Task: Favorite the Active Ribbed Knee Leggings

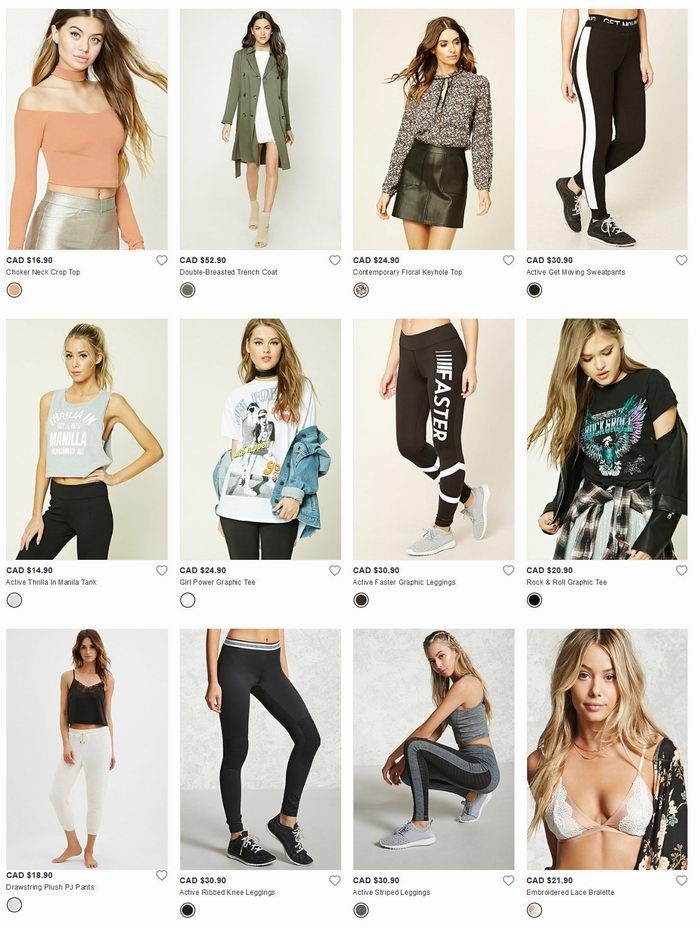Action: (x=335, y=880)
